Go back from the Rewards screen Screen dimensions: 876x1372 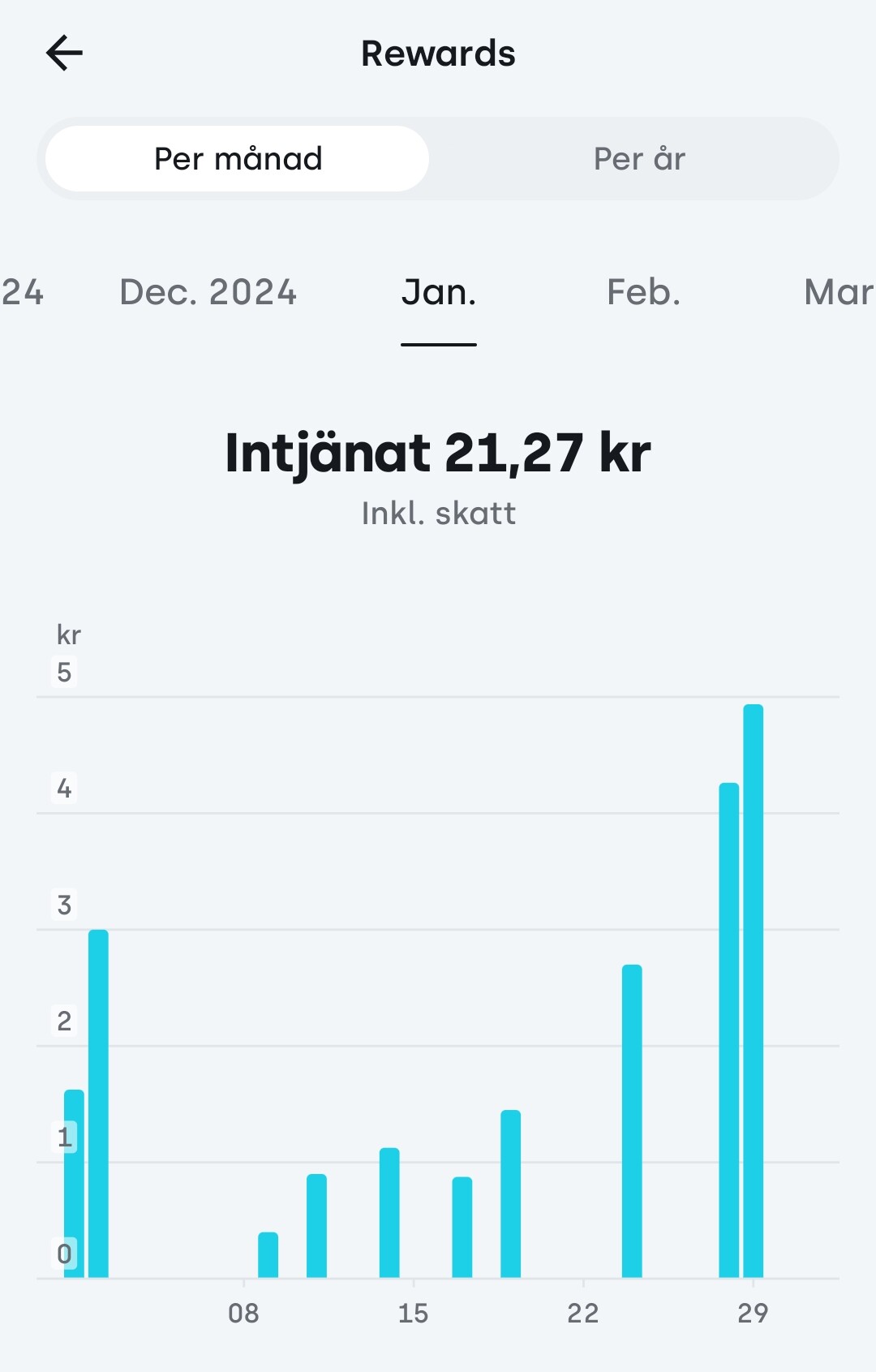coord(64,54)
